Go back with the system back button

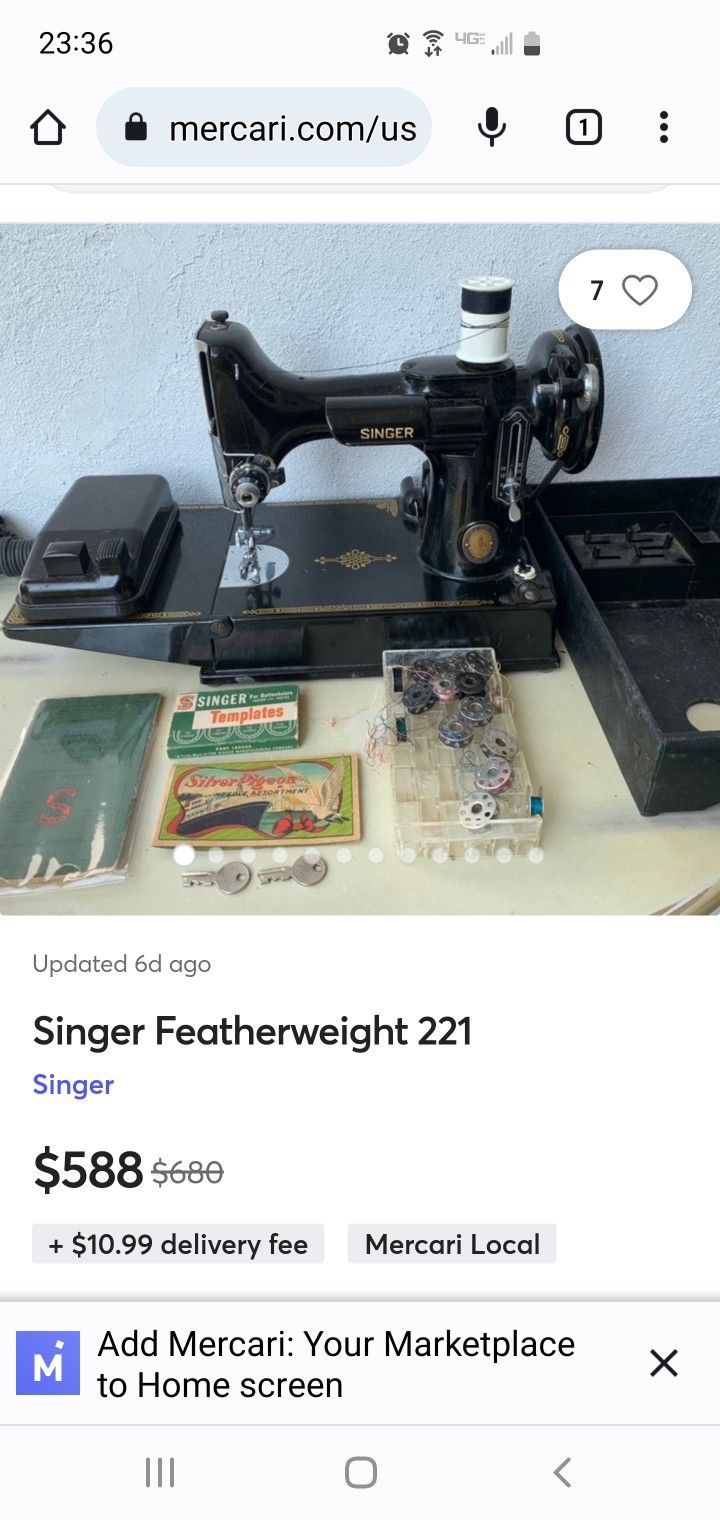[562, 1472]
